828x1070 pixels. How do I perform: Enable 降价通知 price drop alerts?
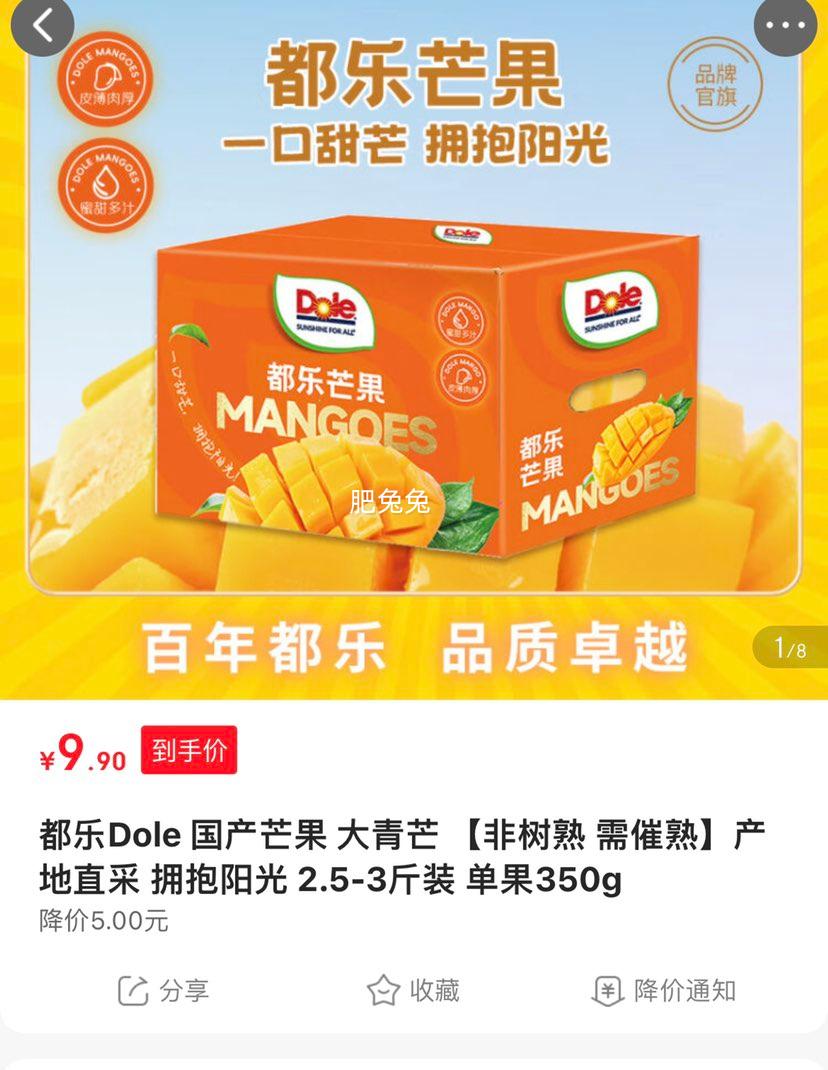(663, 991)
